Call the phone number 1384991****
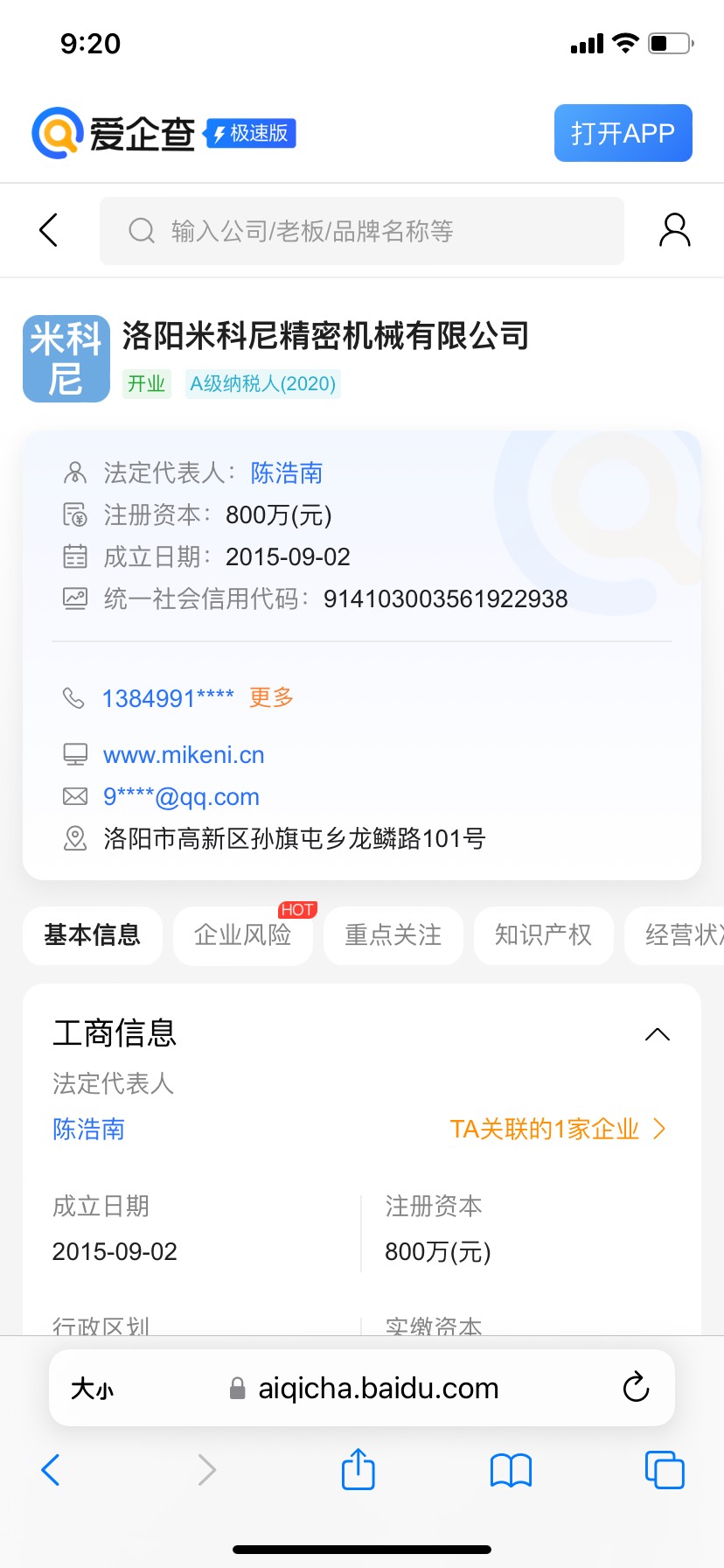This screenshot has width=724, height=1568. click(x=168, y=698)
